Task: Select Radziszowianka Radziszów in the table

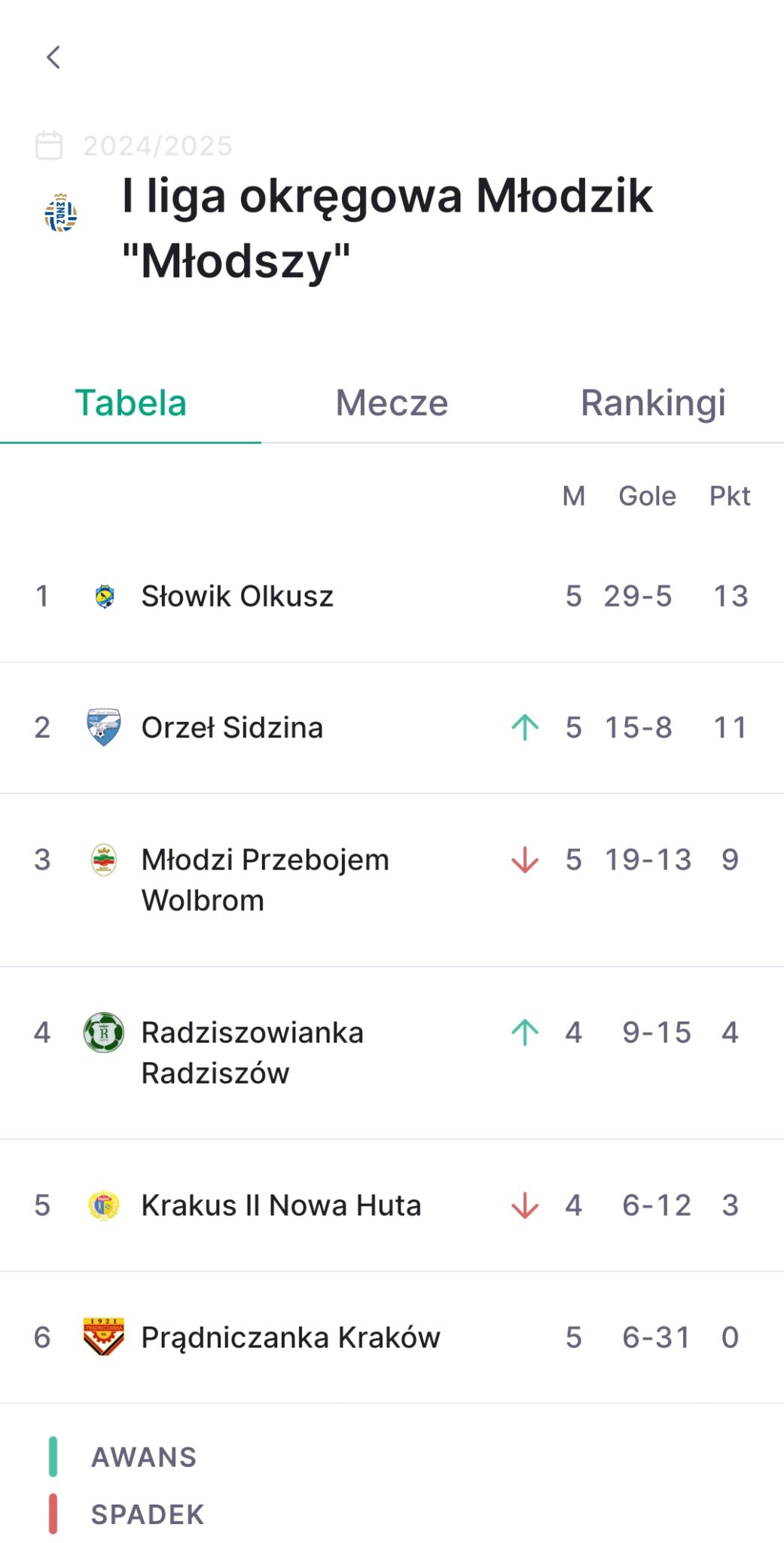Action: click(x=392, y=1053)
